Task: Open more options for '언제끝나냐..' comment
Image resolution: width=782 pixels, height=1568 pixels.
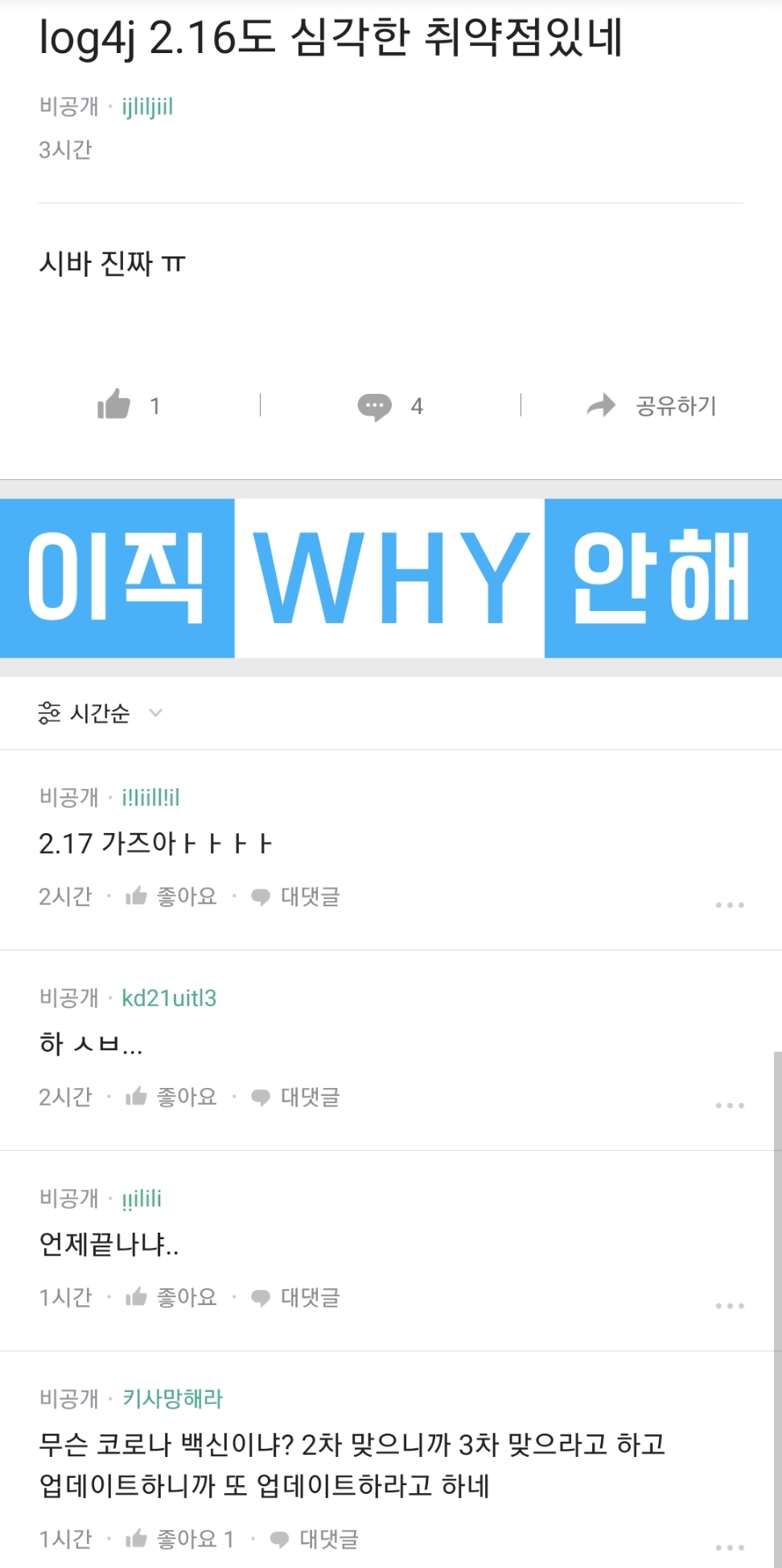Action: coord(730,1306)
